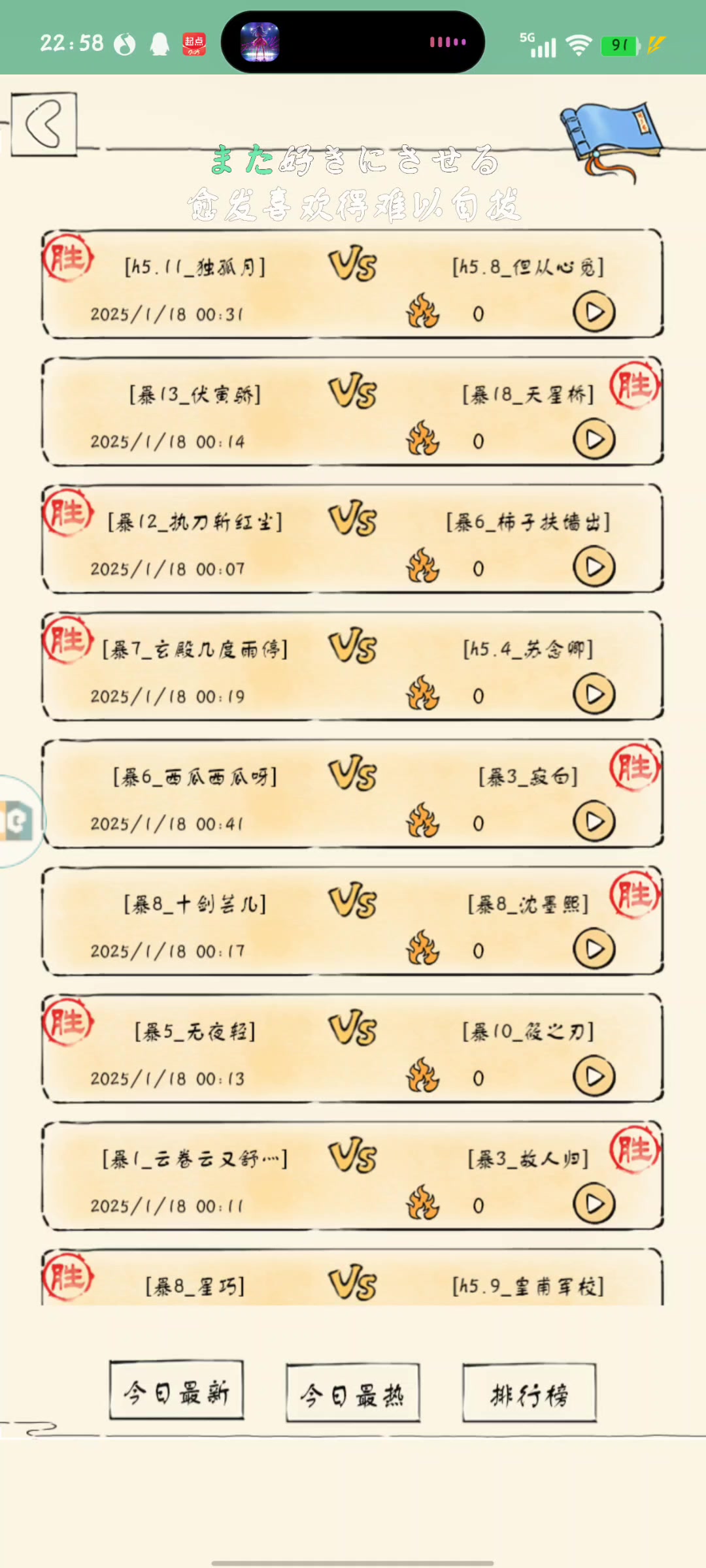Open the 排行榜 leaderboard
Screen dimensions: 706x1568
[x=529, y=1393]
